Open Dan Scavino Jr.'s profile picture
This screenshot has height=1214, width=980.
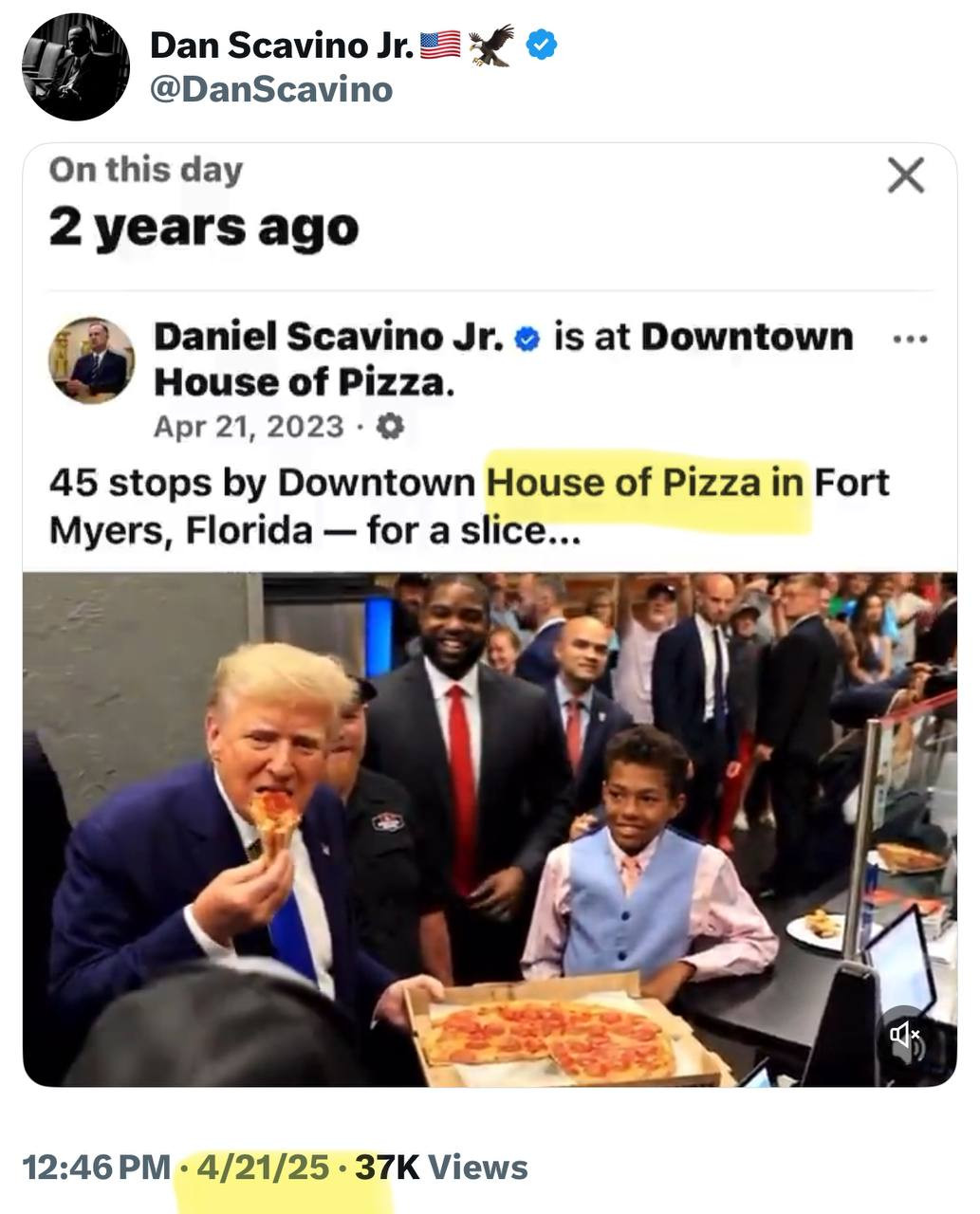75,67
